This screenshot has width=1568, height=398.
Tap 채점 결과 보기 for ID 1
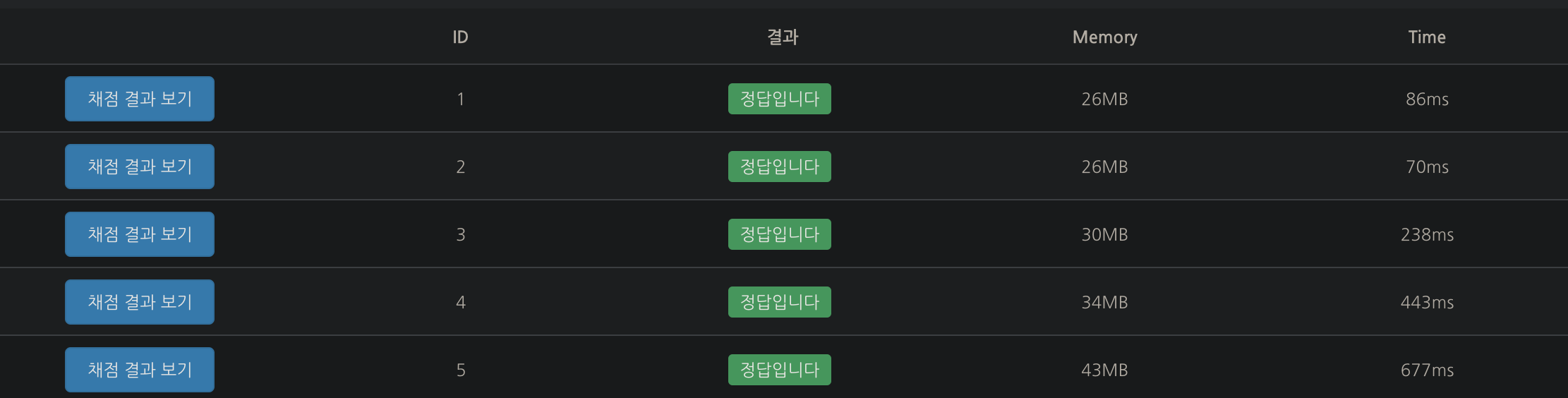point(140,99)
